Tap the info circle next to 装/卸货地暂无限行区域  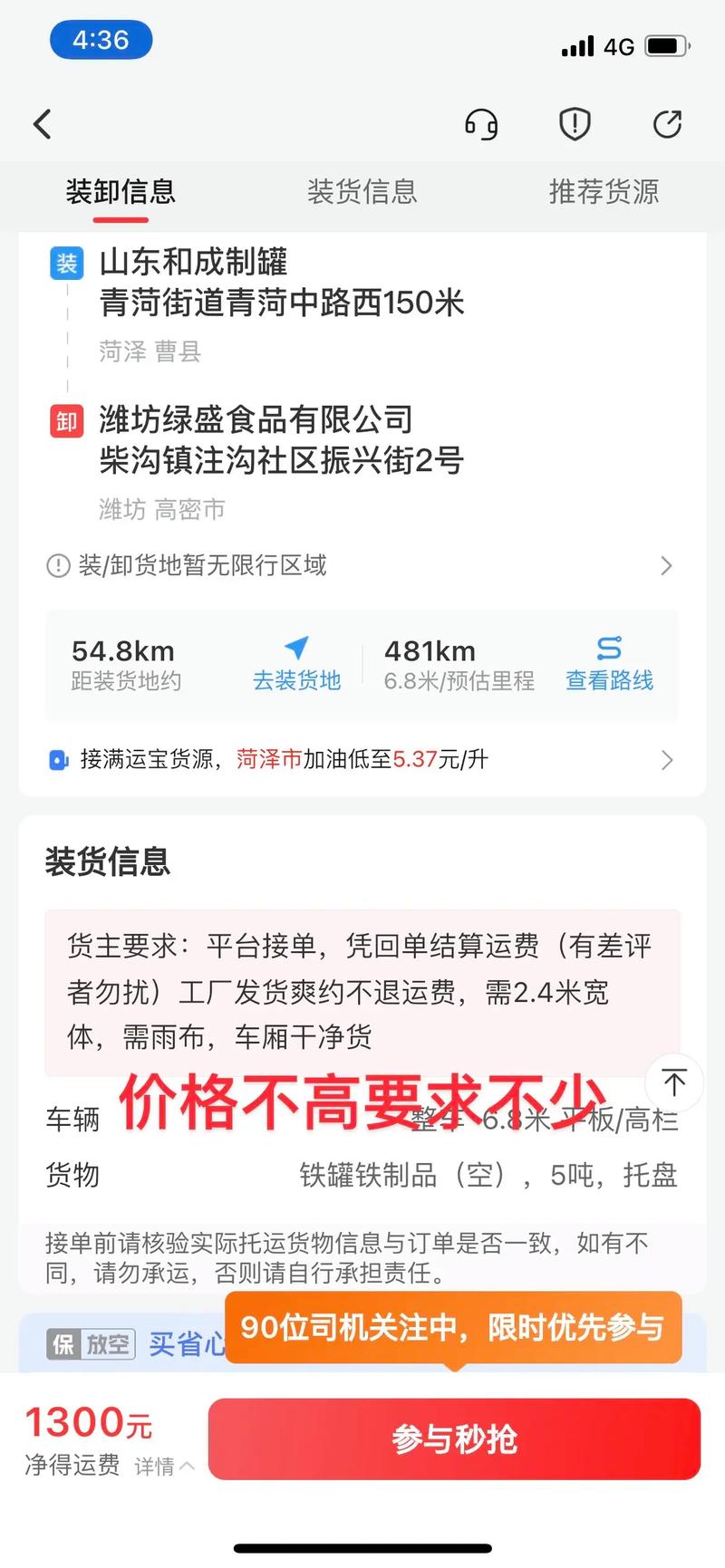coord(57,565)
